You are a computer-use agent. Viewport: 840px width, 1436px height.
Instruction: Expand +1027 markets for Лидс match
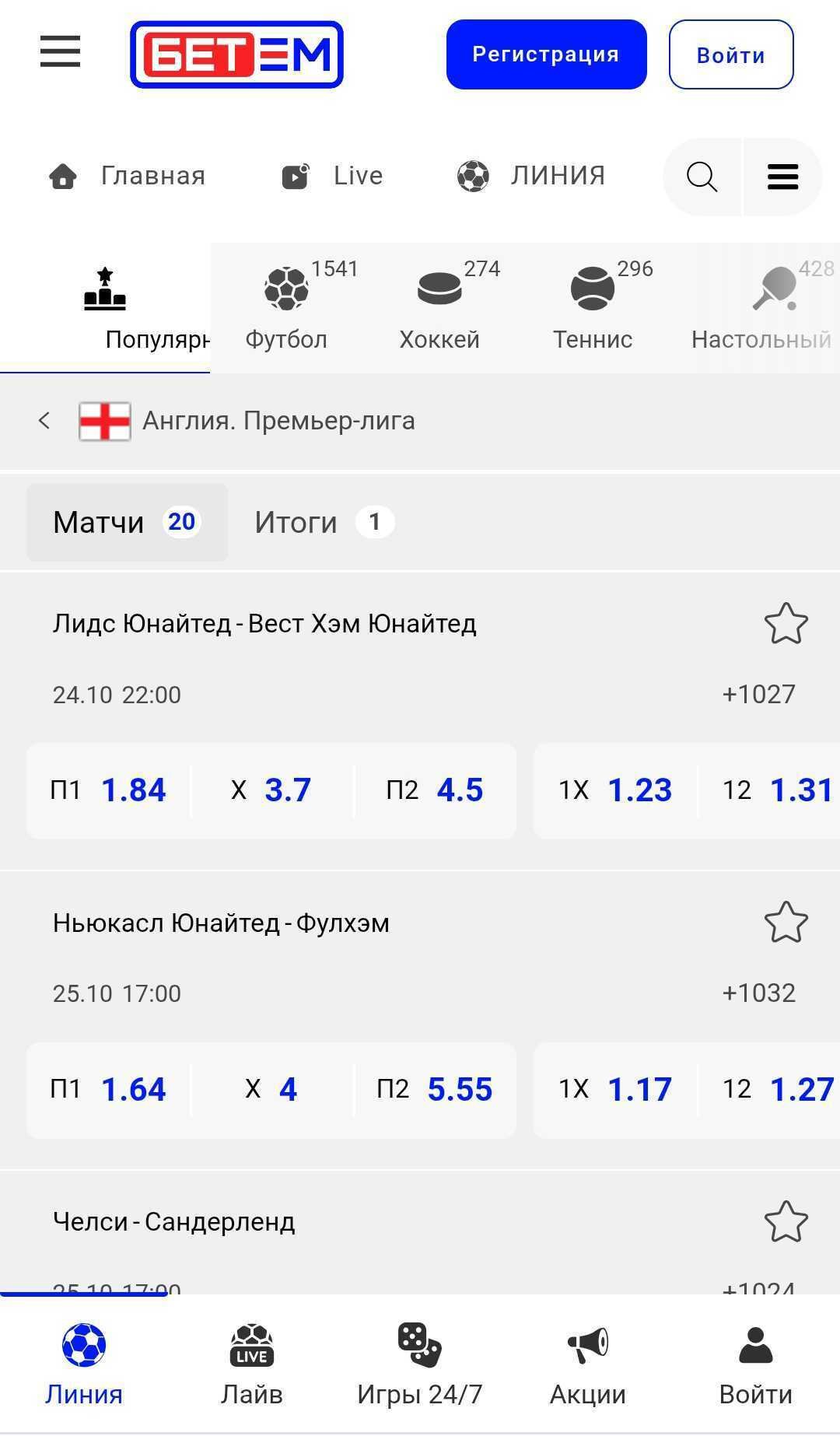pos(758,694)
